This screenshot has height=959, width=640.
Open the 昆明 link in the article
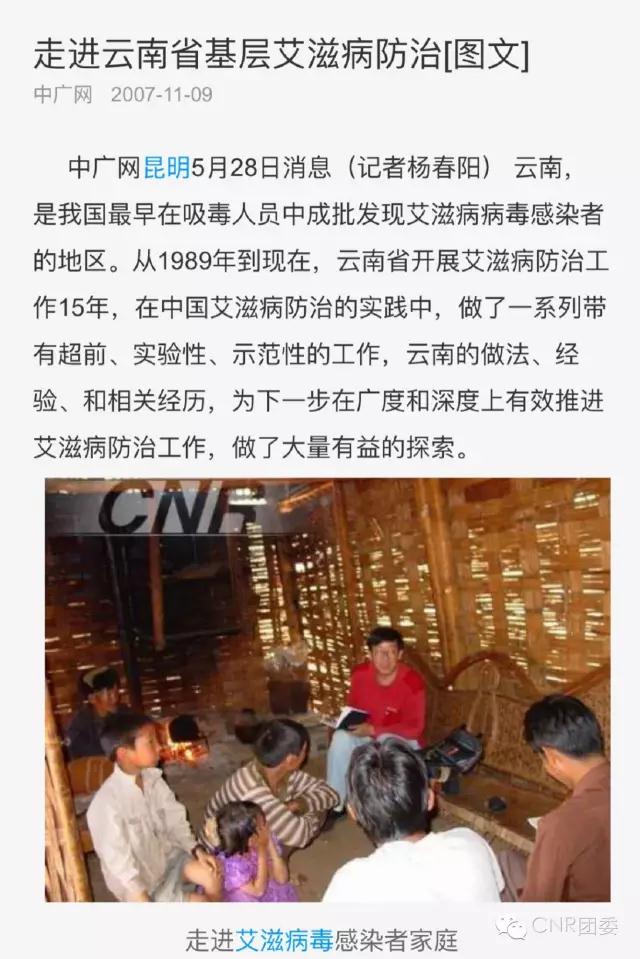click(x=167, y=167)
